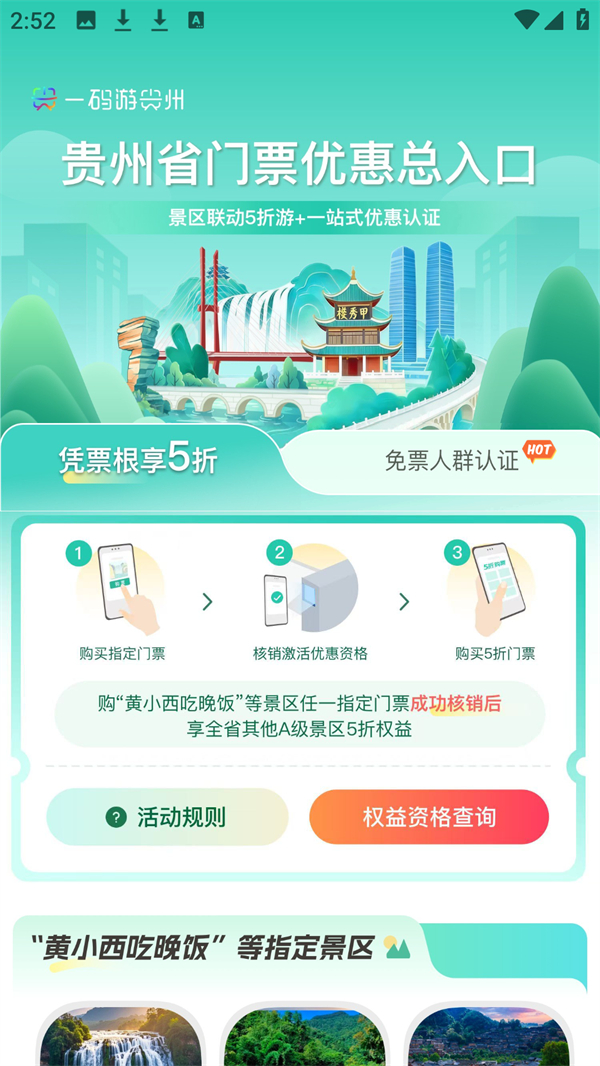Open the 免票人群认证 tab

[x=452, y=461]
